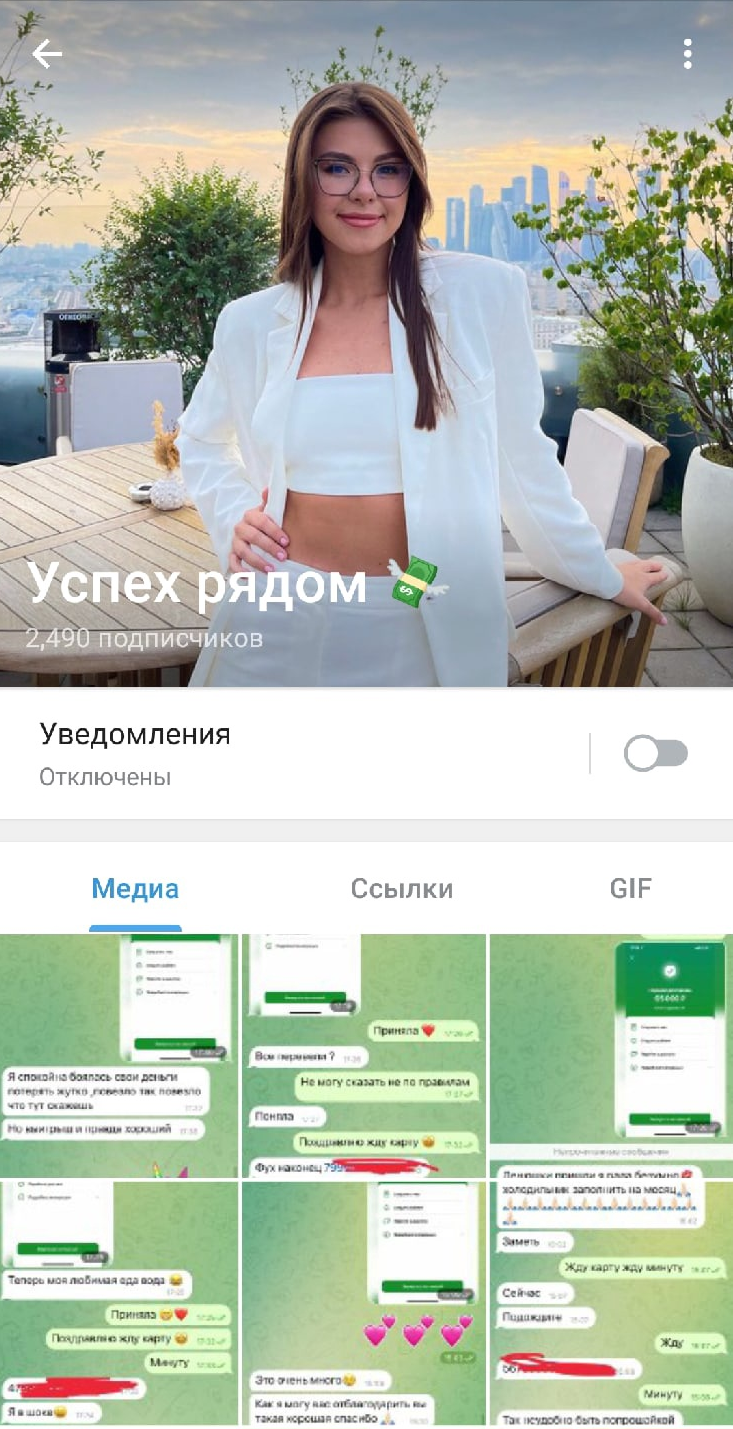
Task: Open media tile with pink hearts
Action: click(x=364, y=1302)
